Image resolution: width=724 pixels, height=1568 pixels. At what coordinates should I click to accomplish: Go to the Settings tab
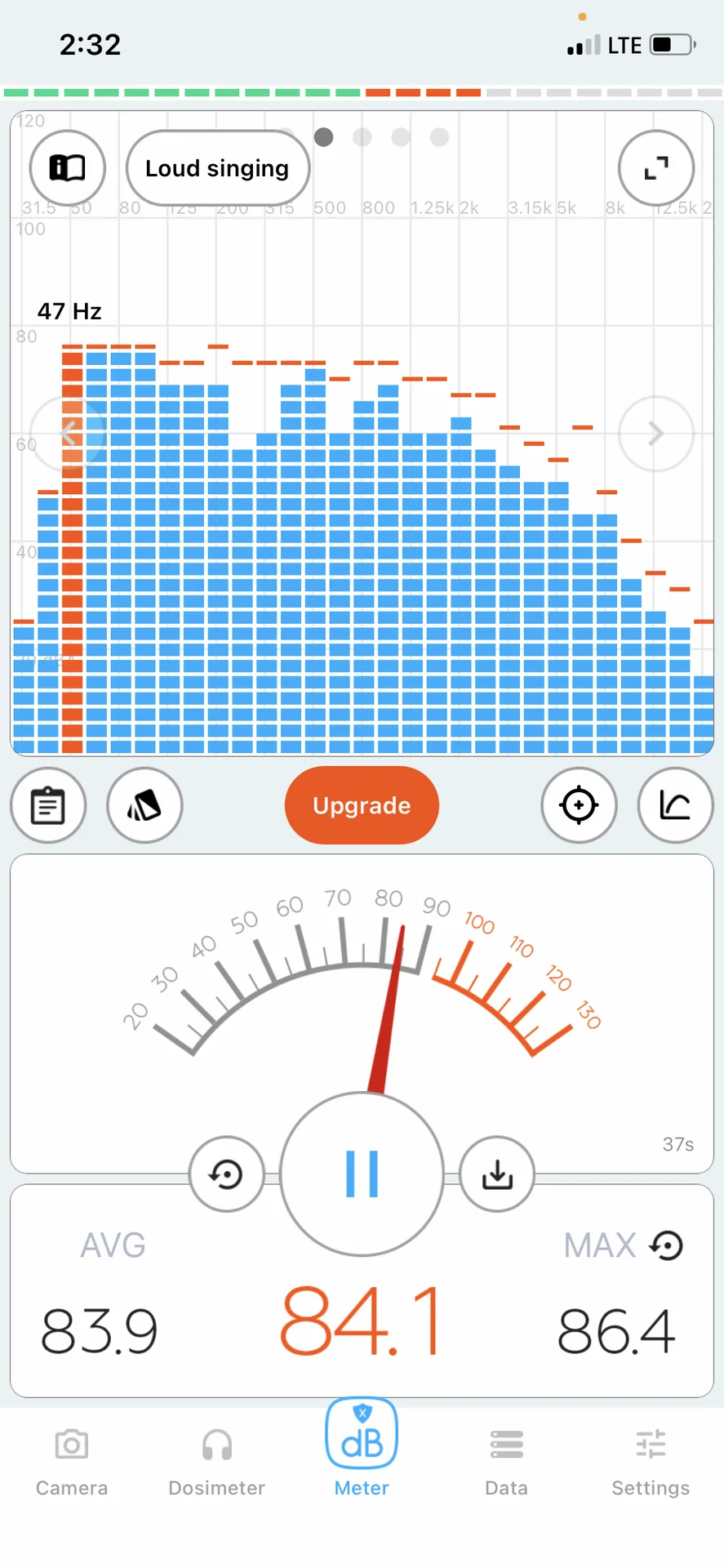(651, 1462)
